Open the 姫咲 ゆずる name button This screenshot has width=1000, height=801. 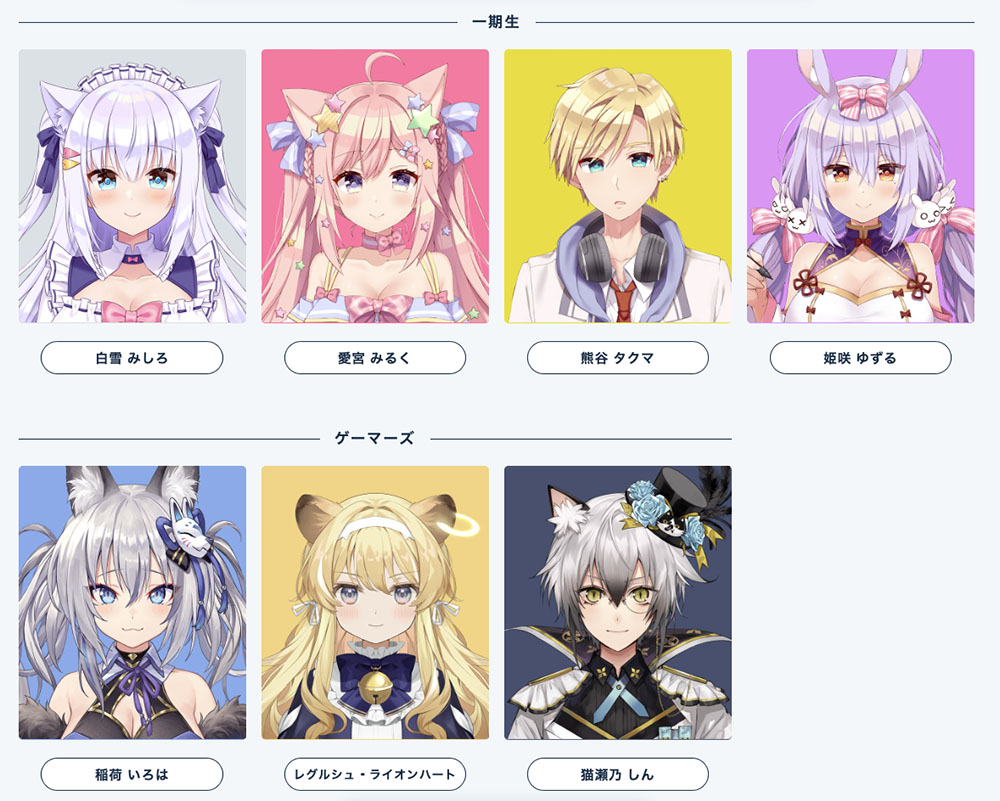[x=860, y=358]
